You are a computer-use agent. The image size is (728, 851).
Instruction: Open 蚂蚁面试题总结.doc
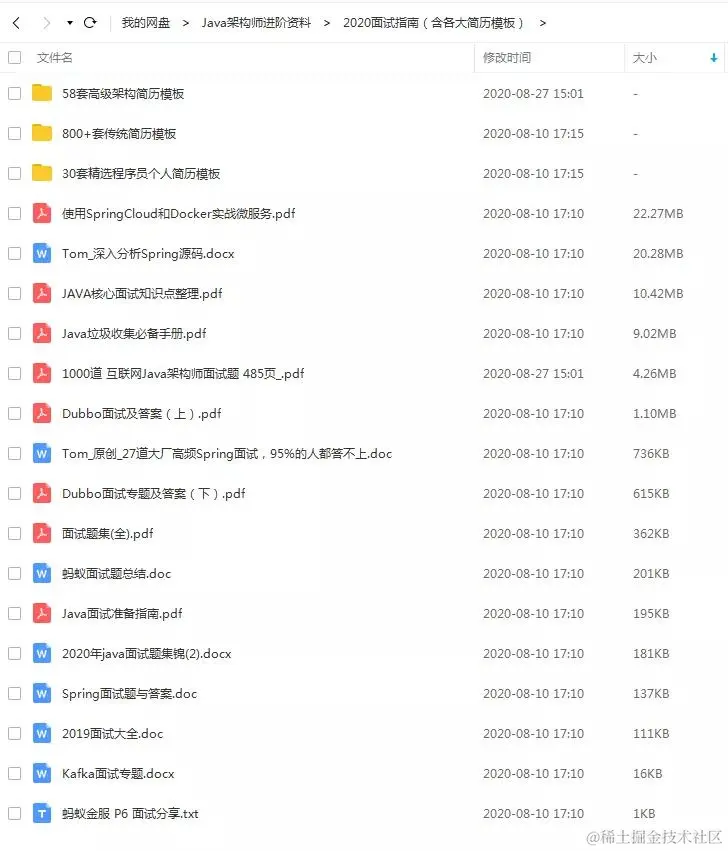tap(116, 574)
